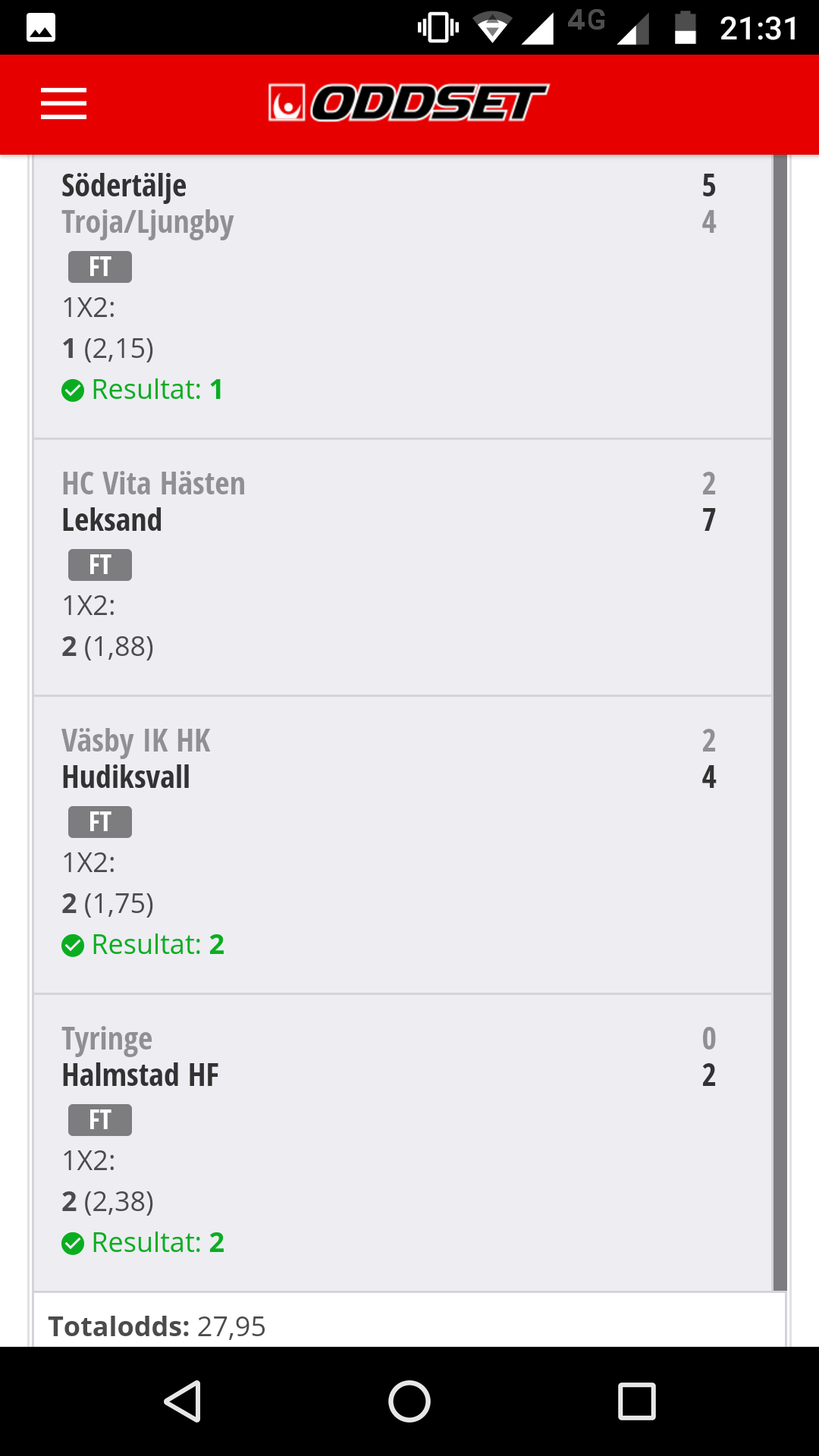Open the hamburger menu

tap(64, 103)
